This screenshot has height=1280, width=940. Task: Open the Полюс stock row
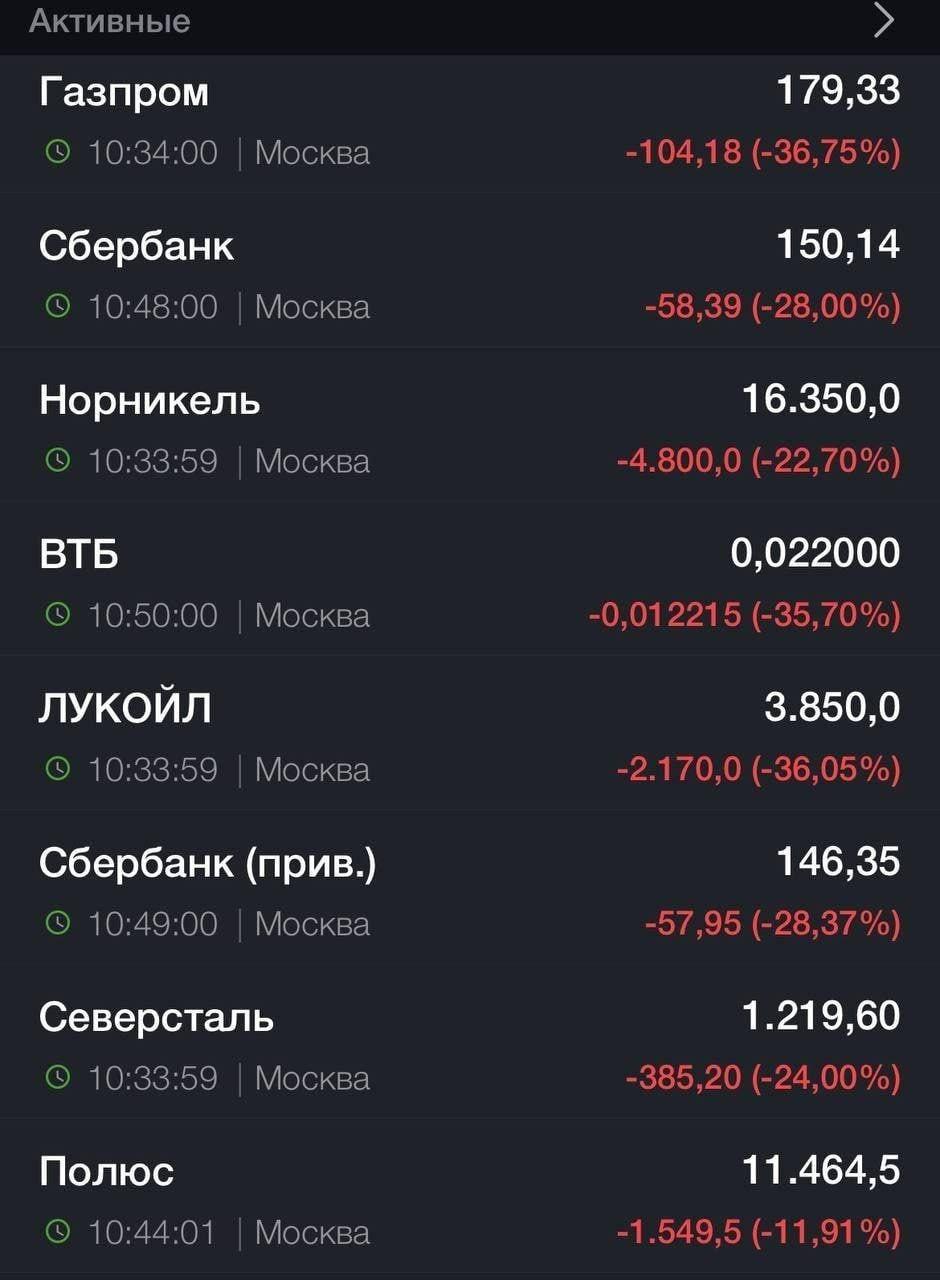tap(470, 1200)
